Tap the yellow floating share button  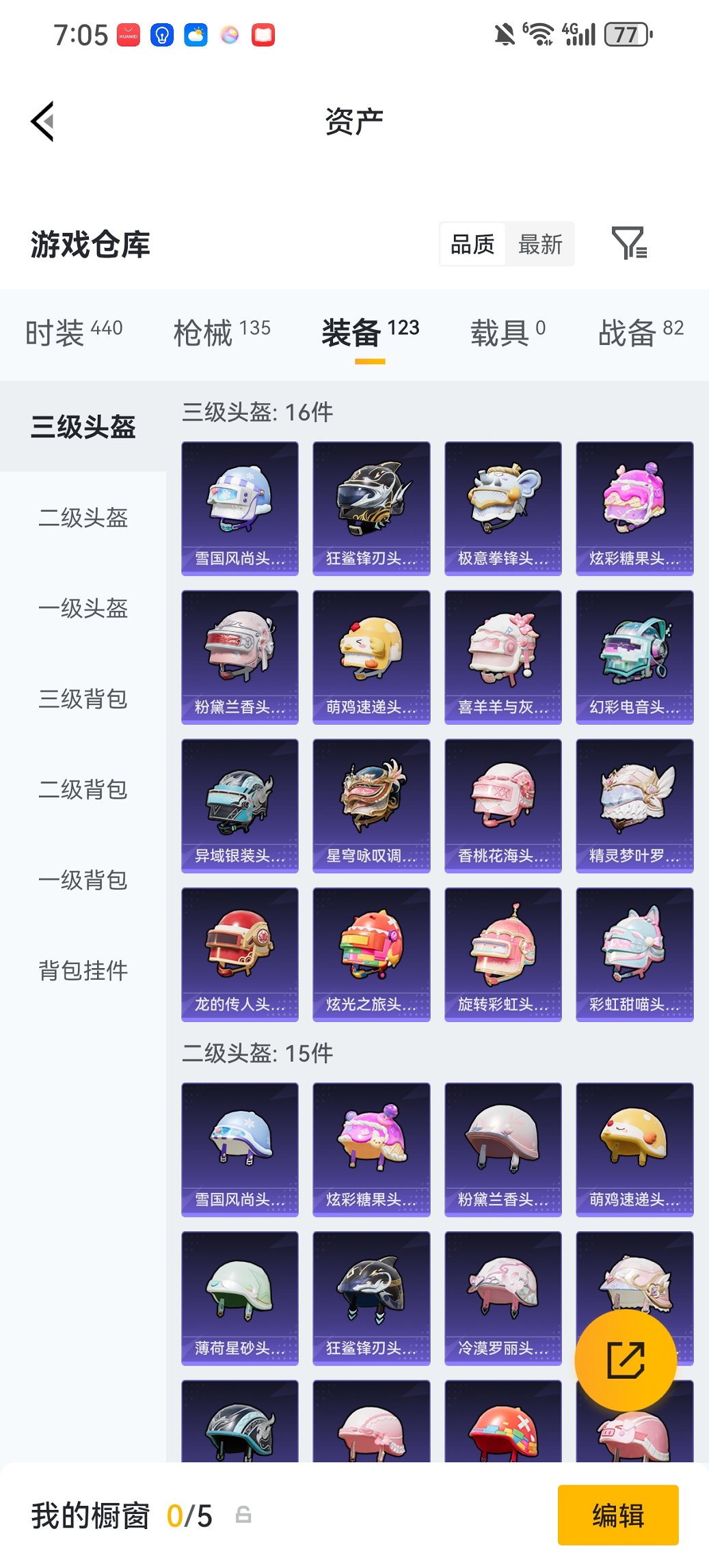(x=626, y=1360)
